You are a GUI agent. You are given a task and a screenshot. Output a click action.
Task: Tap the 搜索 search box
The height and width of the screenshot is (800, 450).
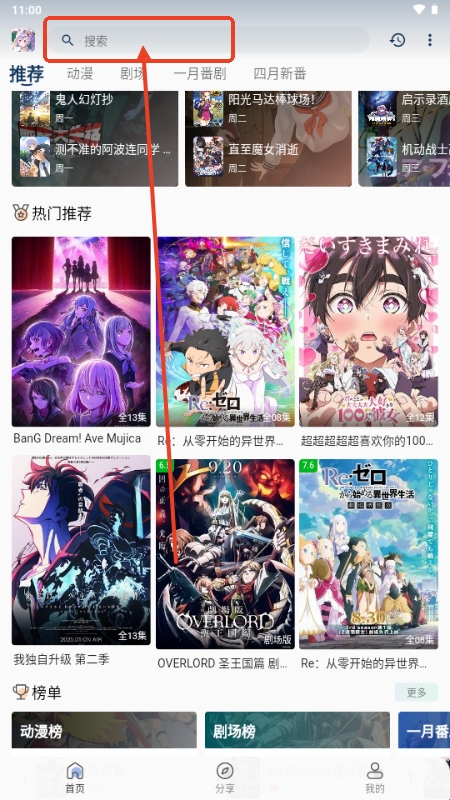(208, 40)
